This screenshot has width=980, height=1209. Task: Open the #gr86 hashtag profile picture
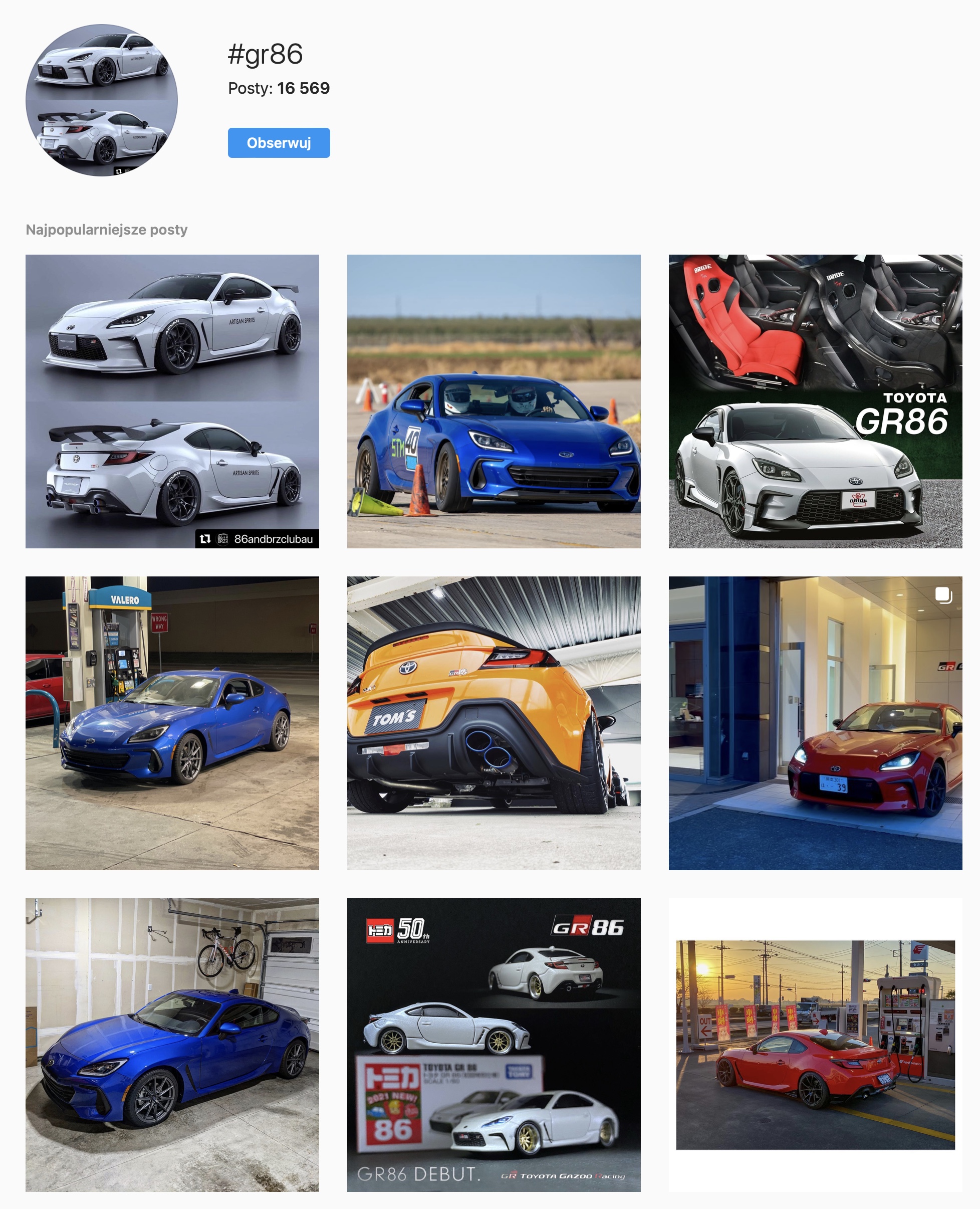(102, 100)
